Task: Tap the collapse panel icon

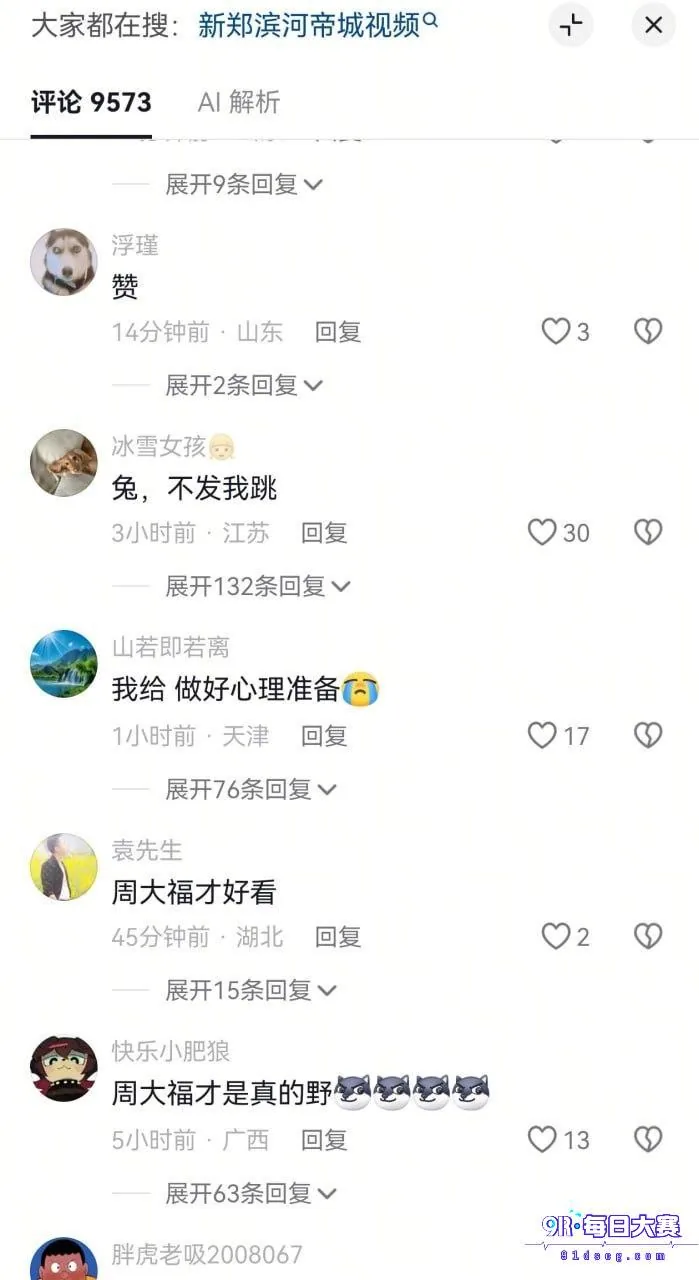Action: [571, 25]
